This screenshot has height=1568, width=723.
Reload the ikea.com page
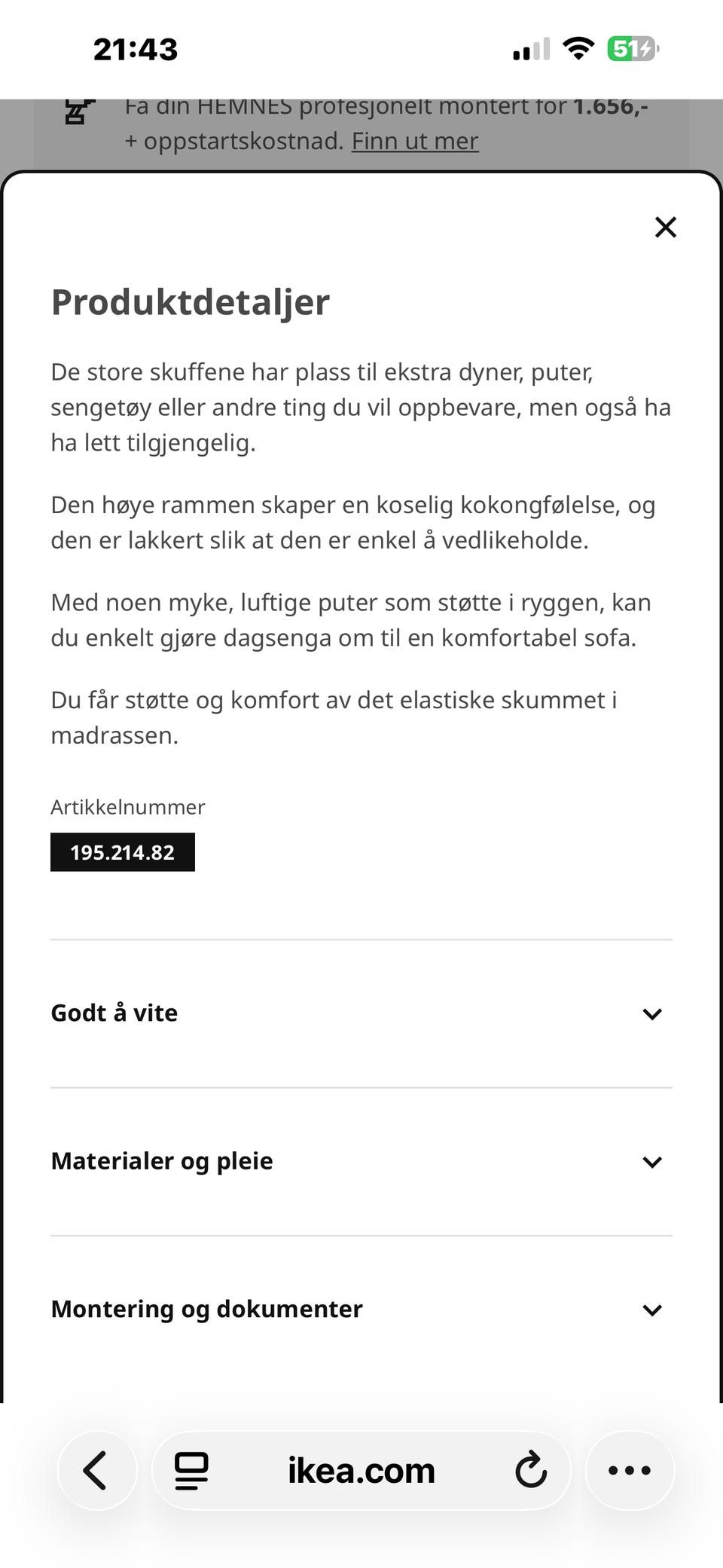tap(532, 1469)
